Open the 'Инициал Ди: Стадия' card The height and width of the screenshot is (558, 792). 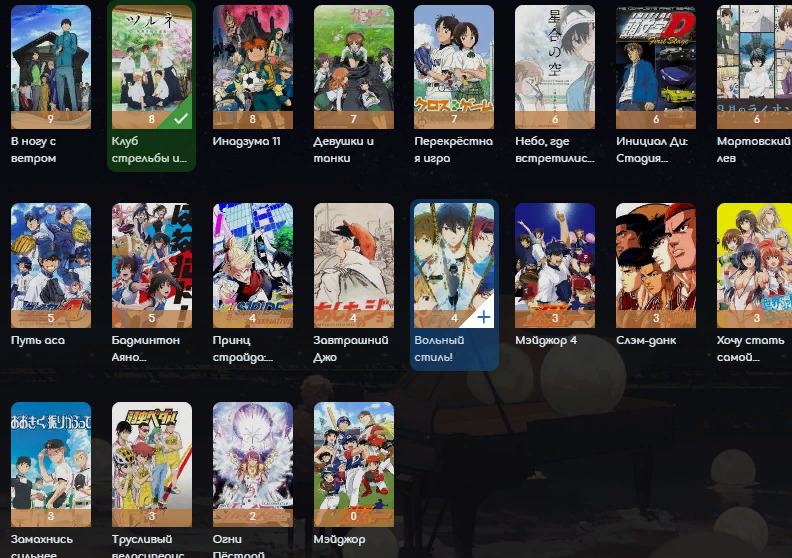[x=656, y=66]
